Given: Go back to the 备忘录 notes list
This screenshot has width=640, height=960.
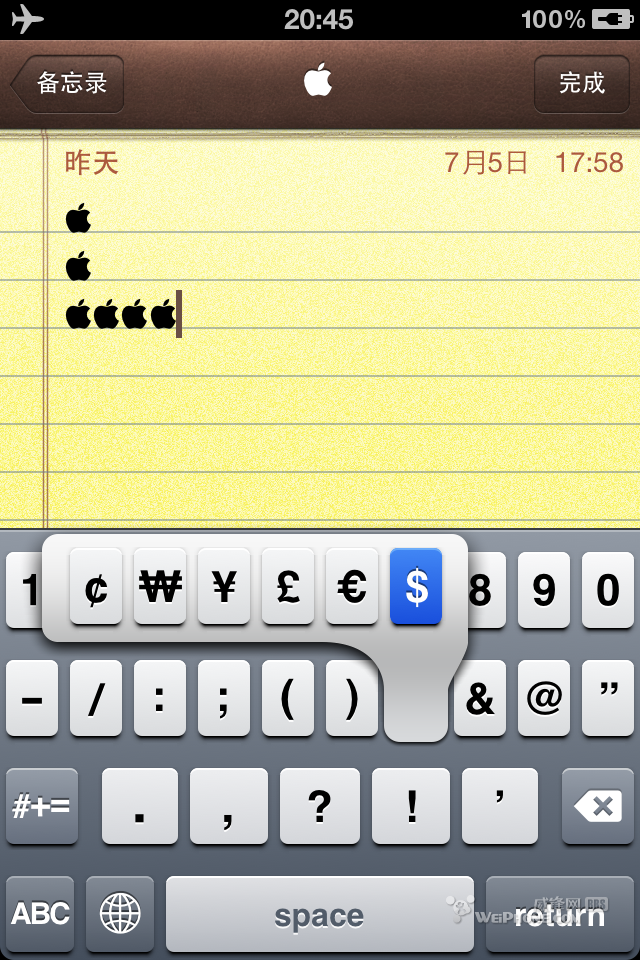Looking at the screenshot, I should pos(68,84).
